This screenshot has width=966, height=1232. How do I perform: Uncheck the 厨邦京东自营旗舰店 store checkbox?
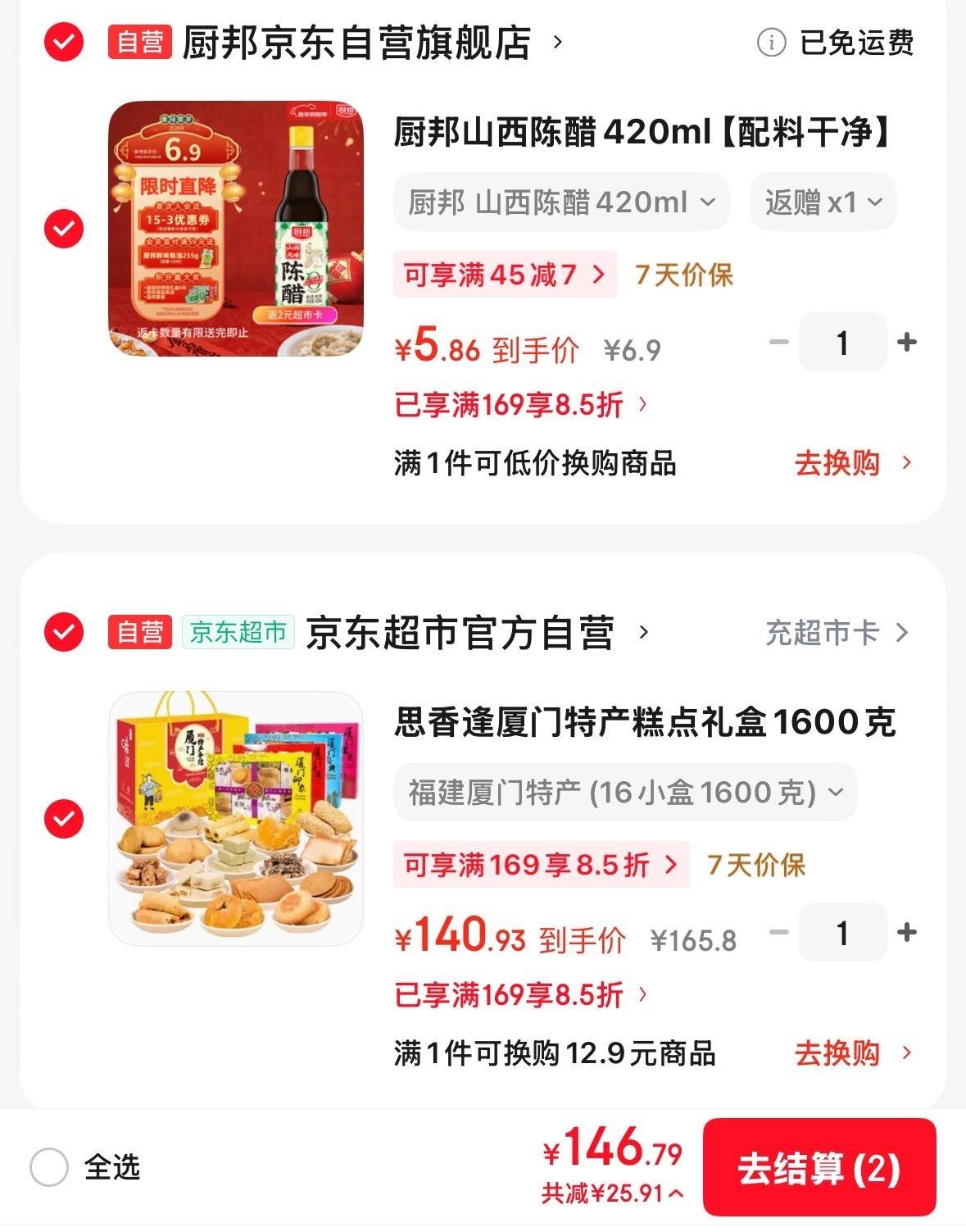pos(64,43)
